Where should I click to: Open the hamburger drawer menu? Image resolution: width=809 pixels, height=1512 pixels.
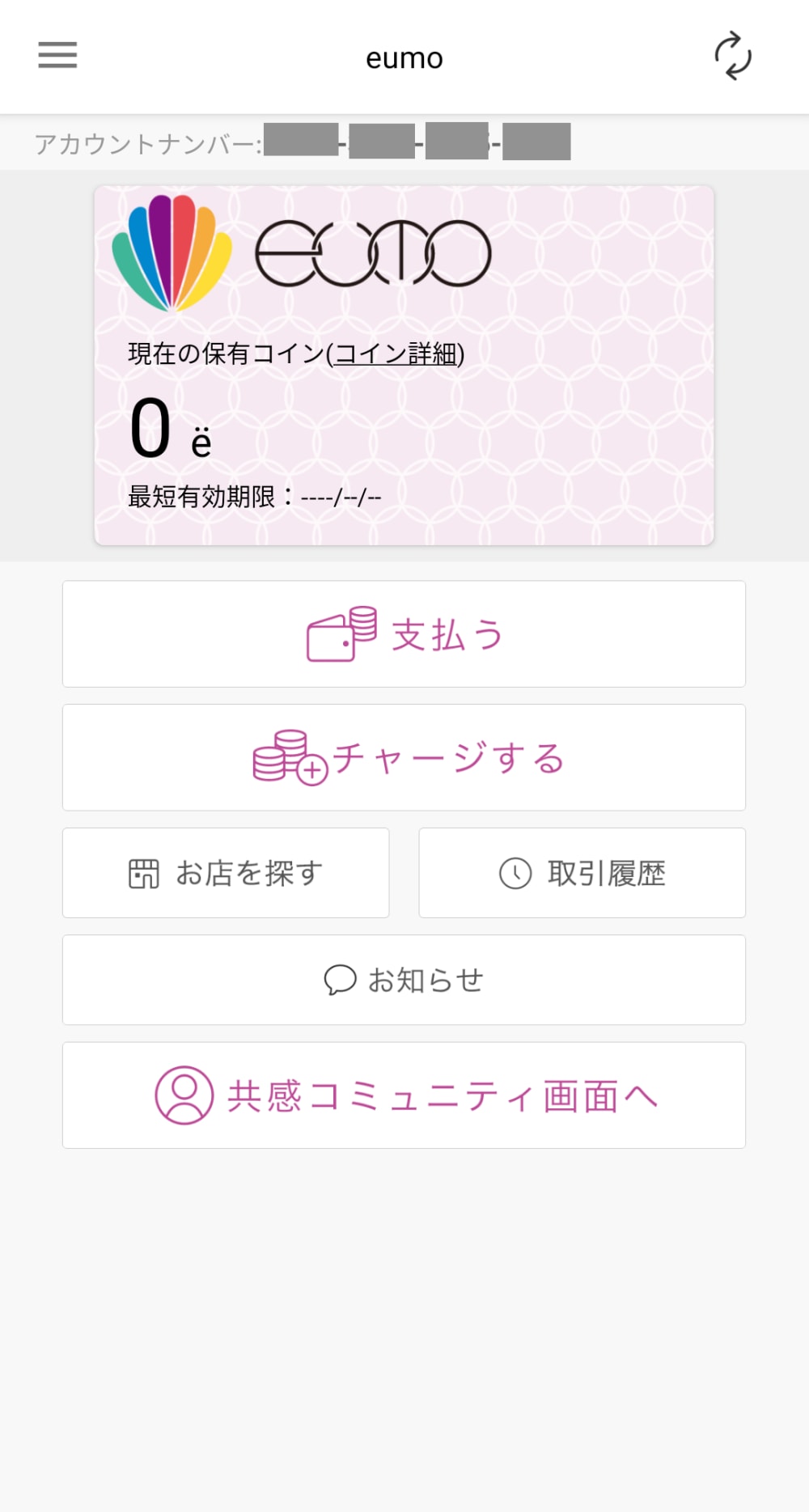(57, 56)
